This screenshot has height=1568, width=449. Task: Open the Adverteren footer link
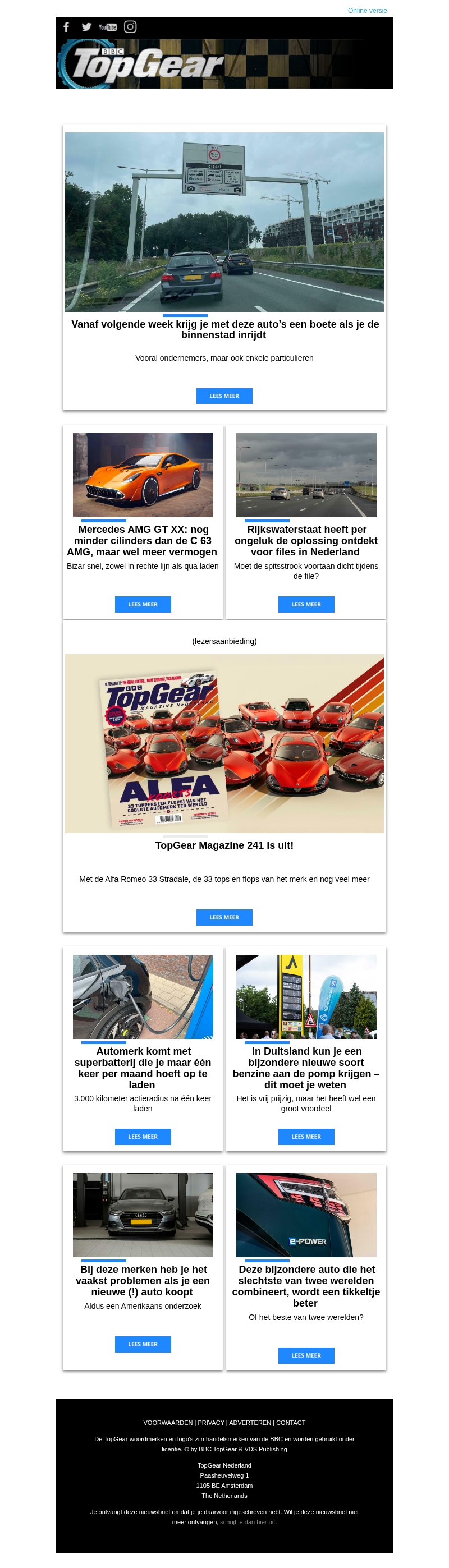pyautogui.click(x=250, y=1423)
